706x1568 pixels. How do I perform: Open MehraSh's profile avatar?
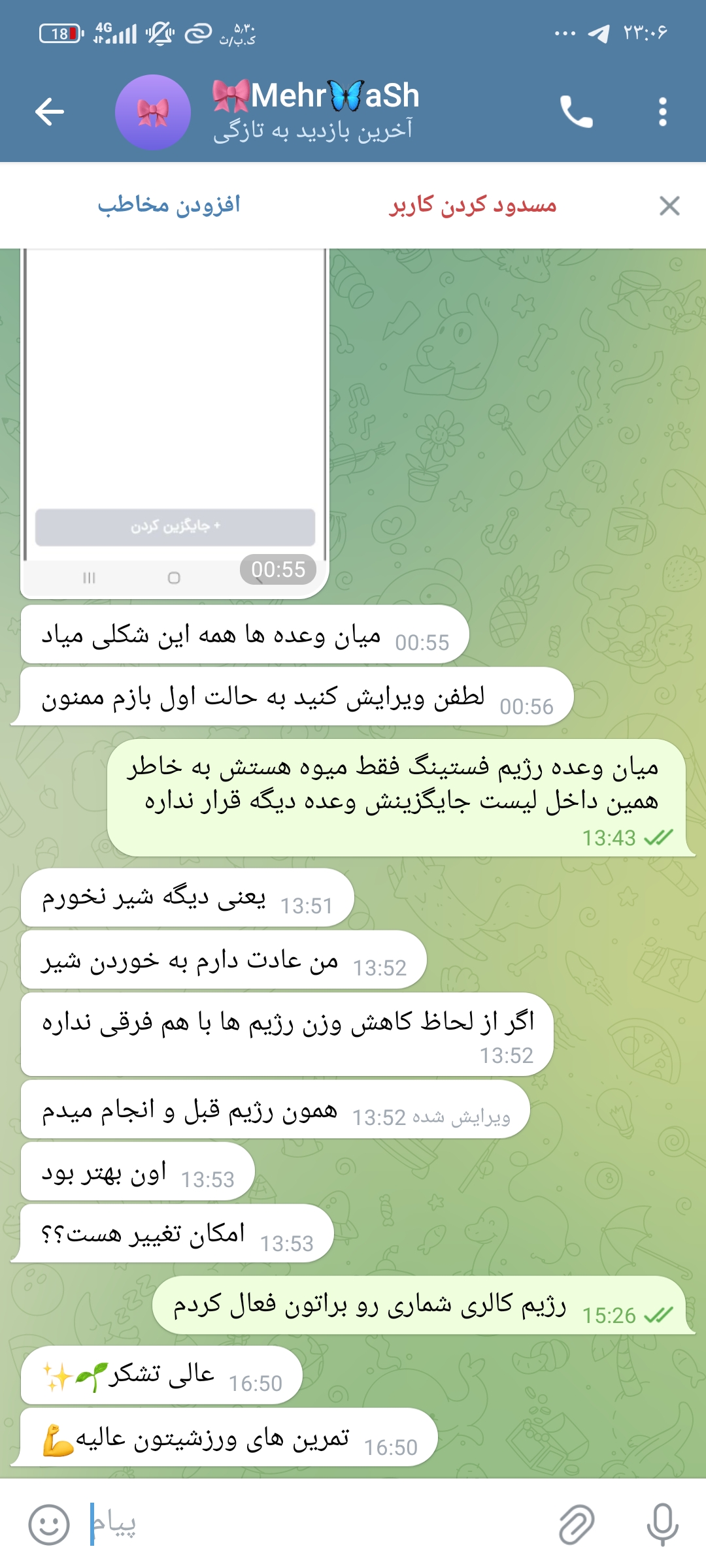153,112
